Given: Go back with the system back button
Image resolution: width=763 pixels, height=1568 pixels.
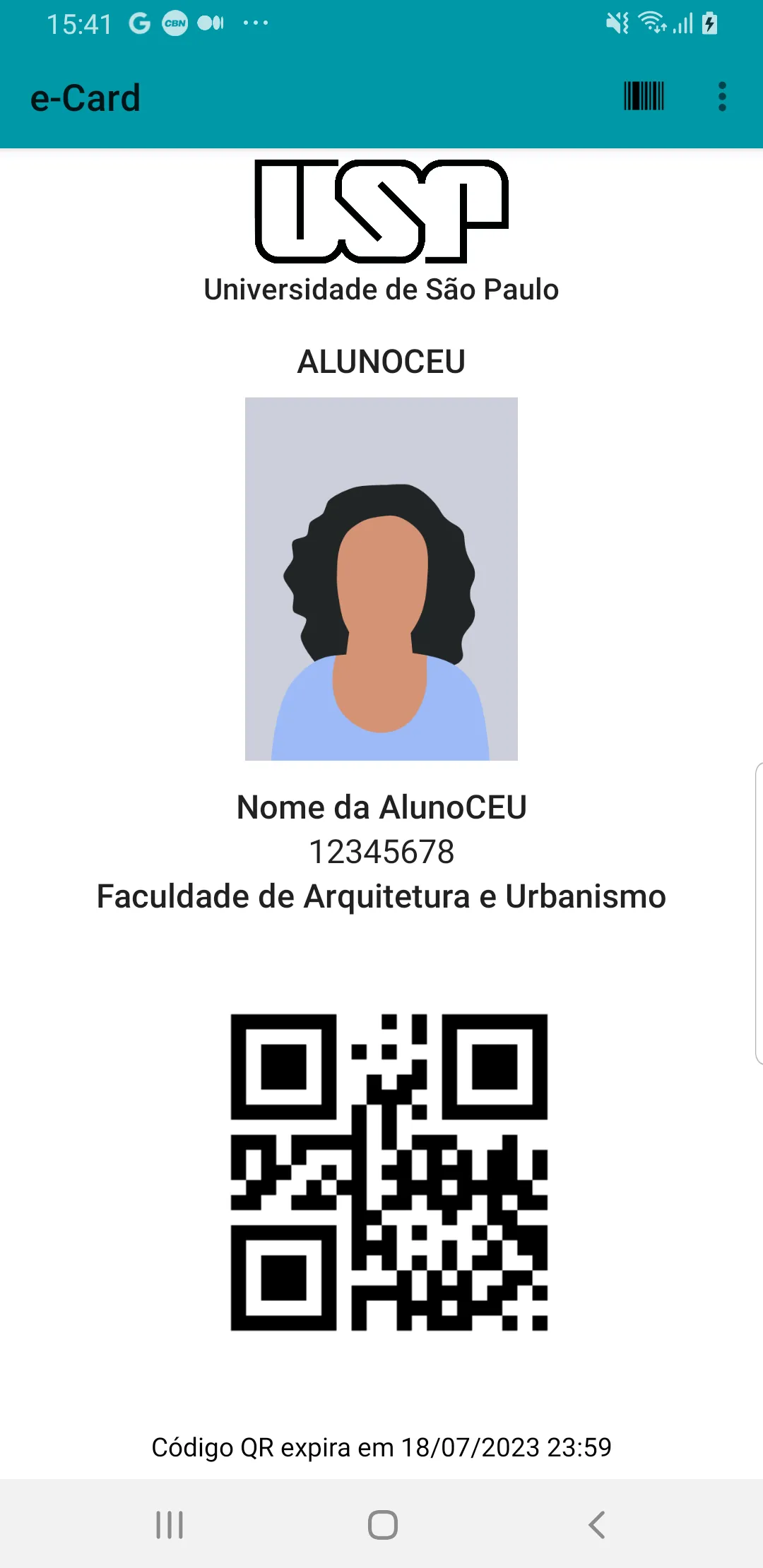Looking at the screenshot, I should coord(597,1525).
